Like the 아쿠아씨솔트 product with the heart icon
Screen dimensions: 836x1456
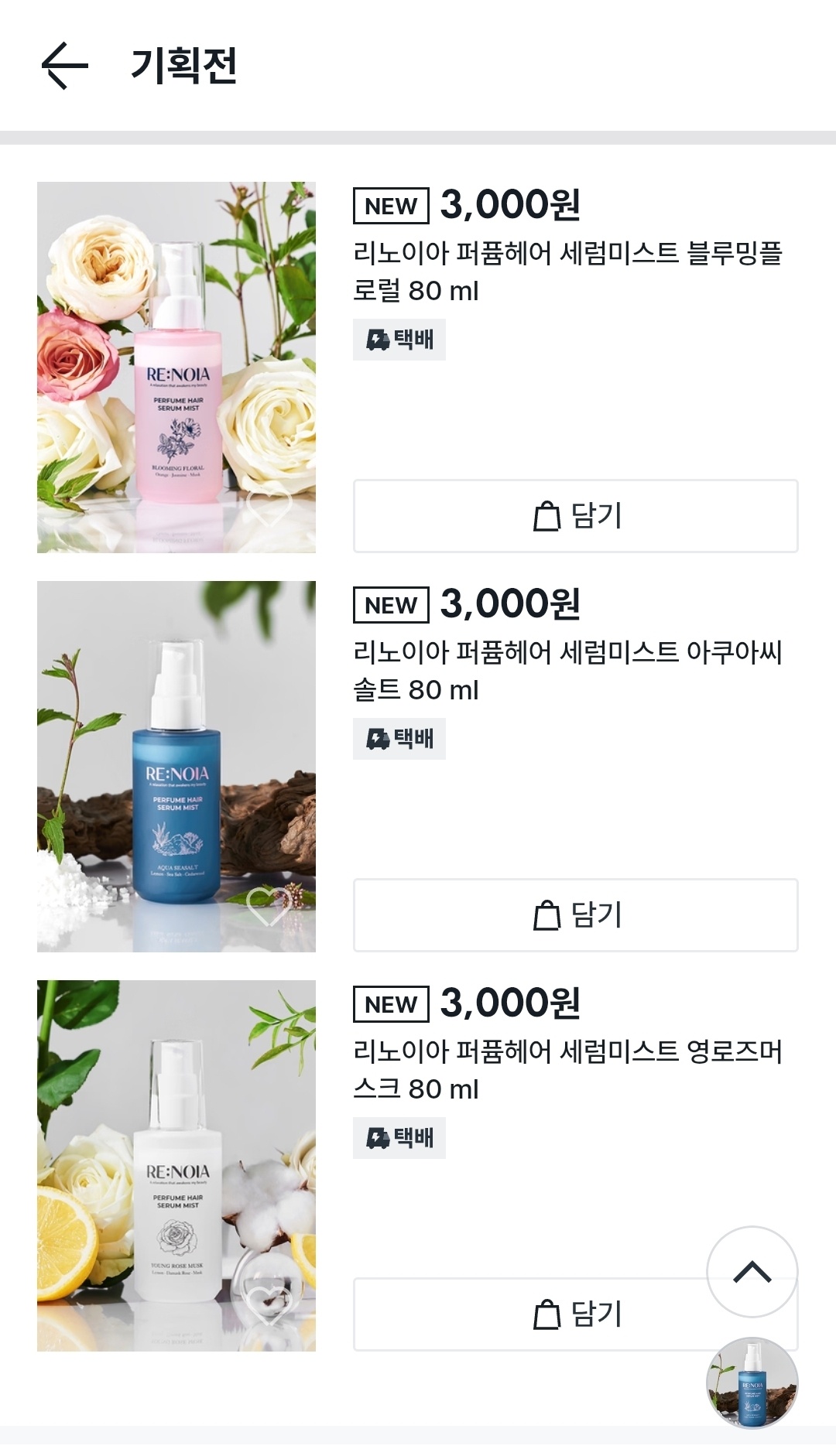[x=269, y=906]
